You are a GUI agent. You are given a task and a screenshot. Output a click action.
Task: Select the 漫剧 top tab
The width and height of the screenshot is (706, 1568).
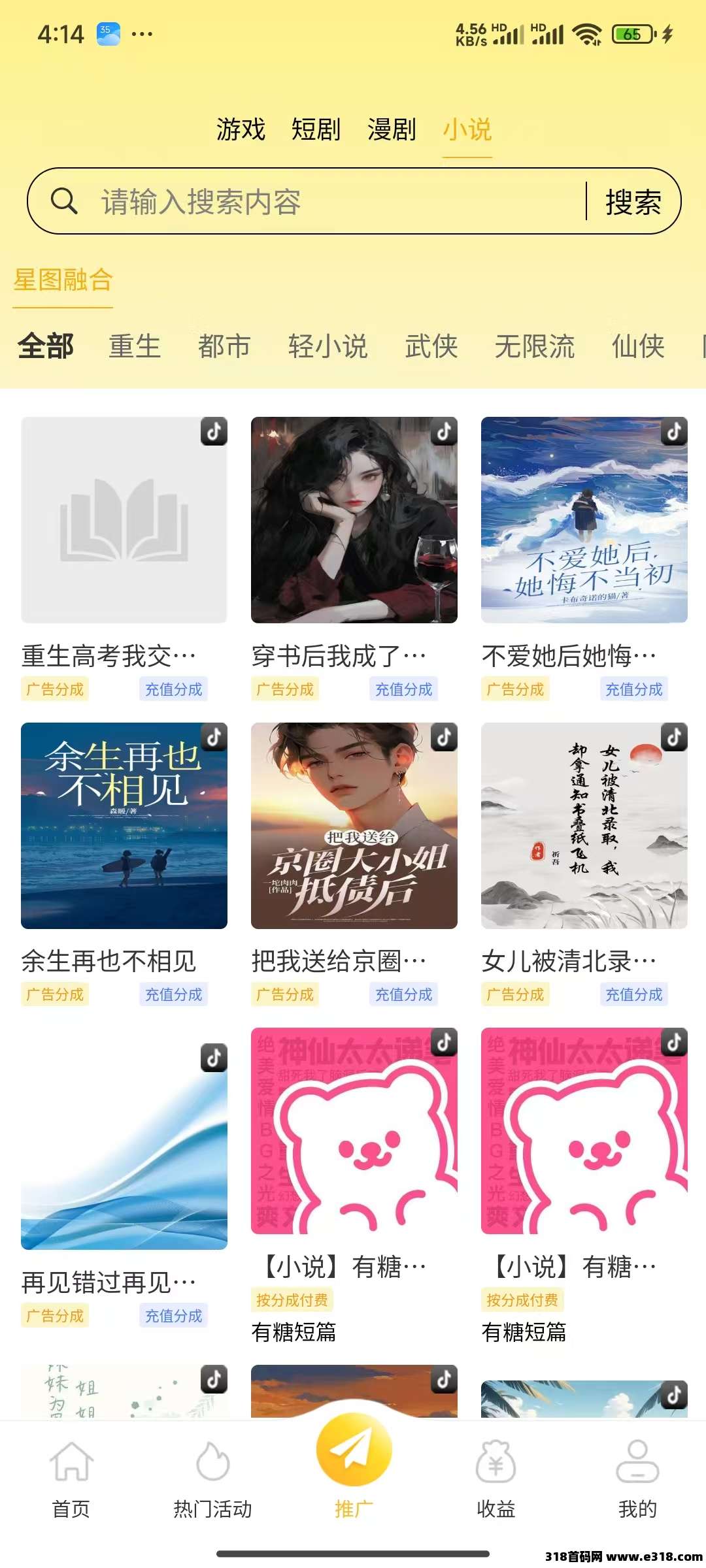pyautogui.click(x=392, y=129)
